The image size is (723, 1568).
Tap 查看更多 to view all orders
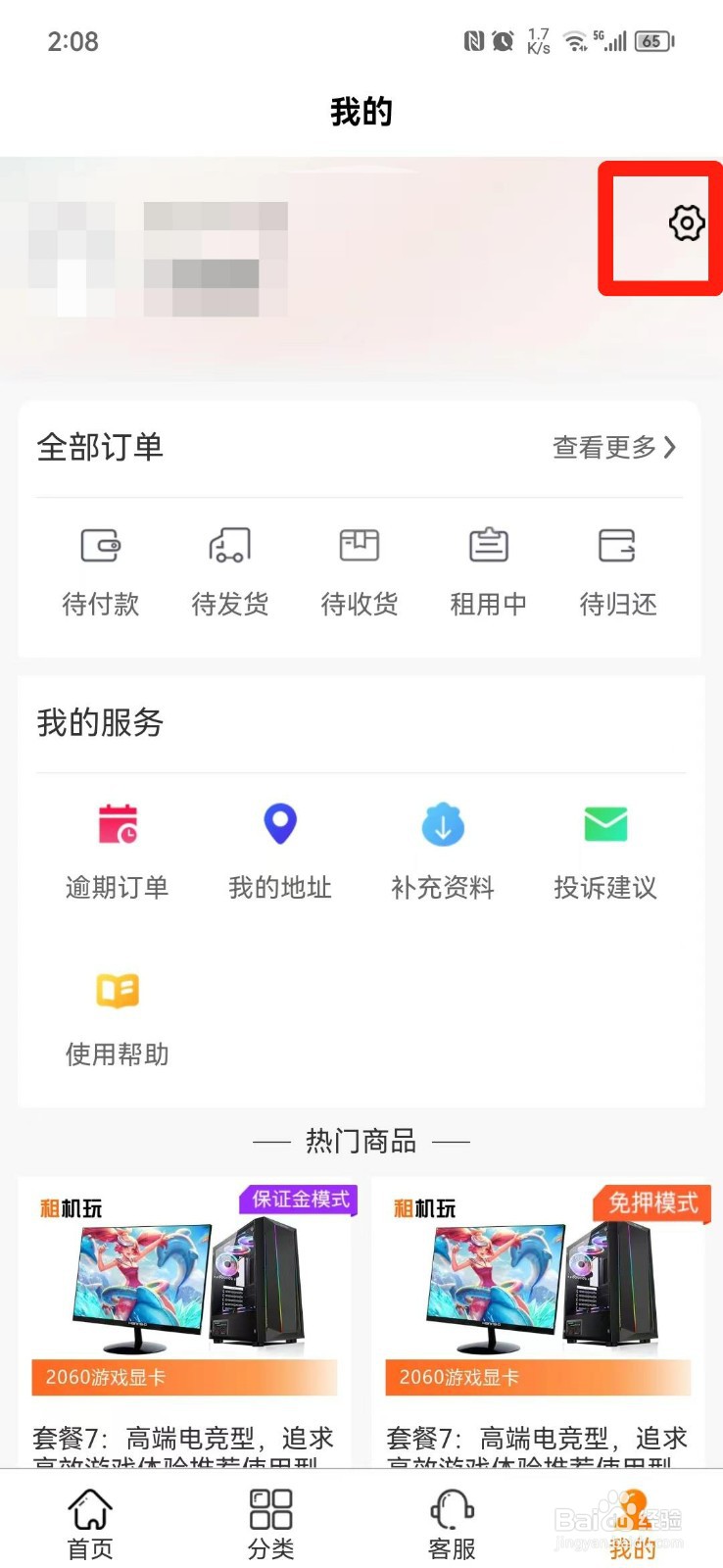click(614, 448)
